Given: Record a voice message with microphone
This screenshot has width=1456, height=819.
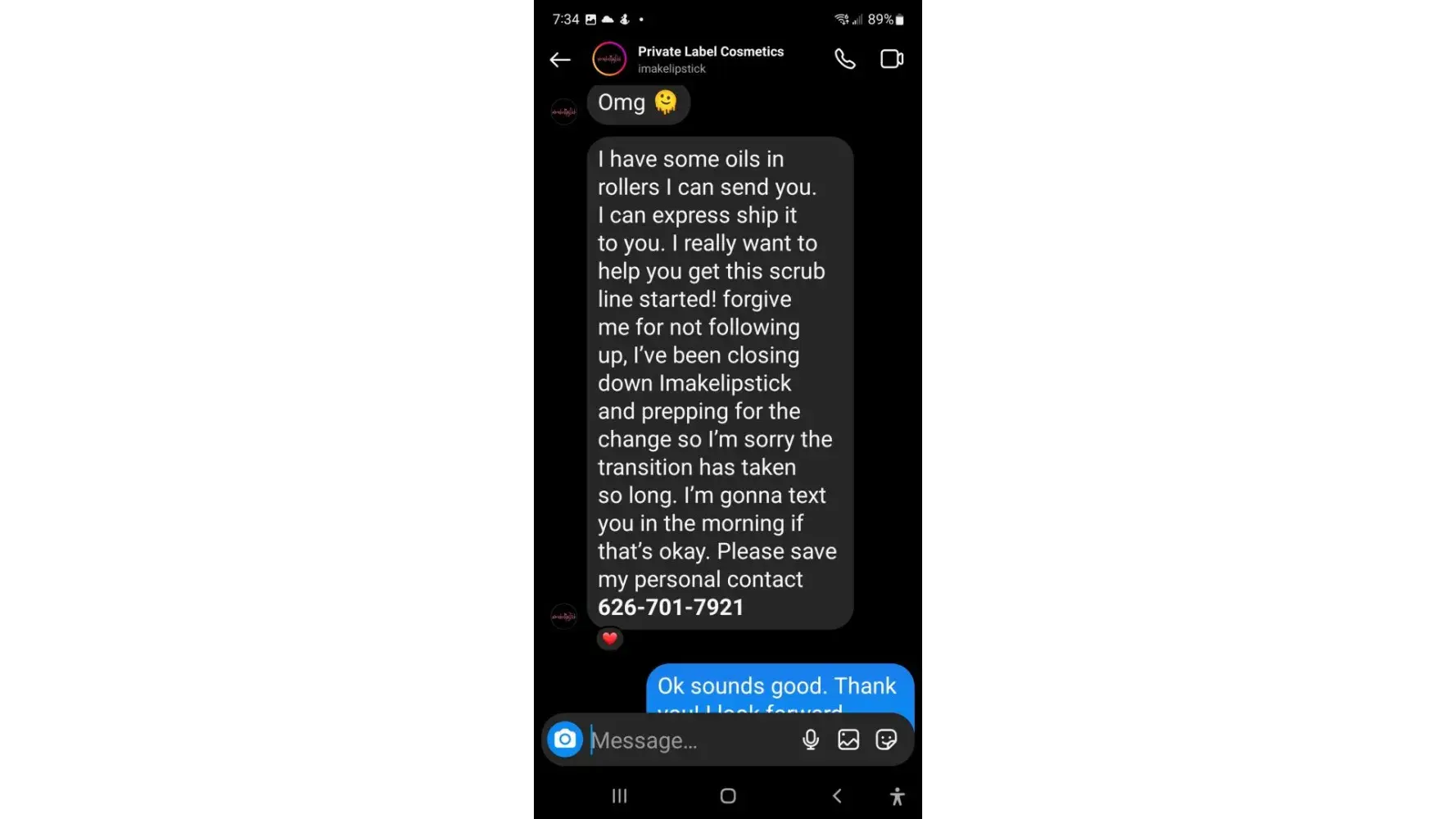Looking at the screenshot, I should (811, 740).
